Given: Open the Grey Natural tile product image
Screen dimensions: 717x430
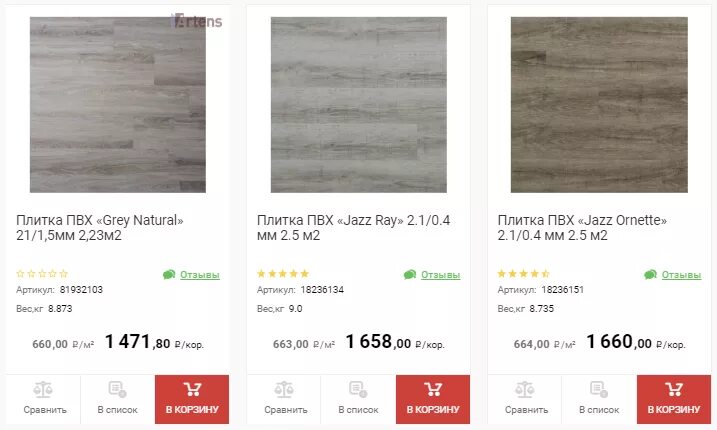Looking at the screenshot, I should coord(118,105).
